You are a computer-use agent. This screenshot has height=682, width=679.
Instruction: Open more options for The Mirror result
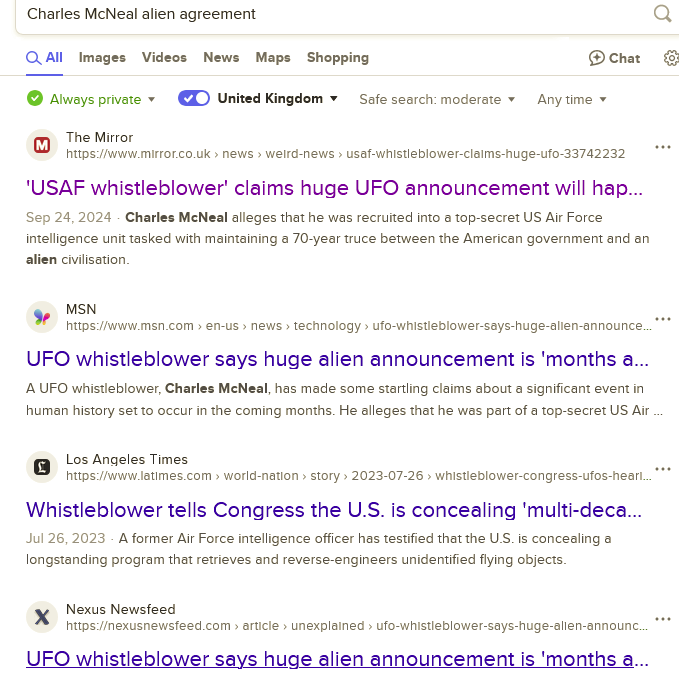[662, 147]
